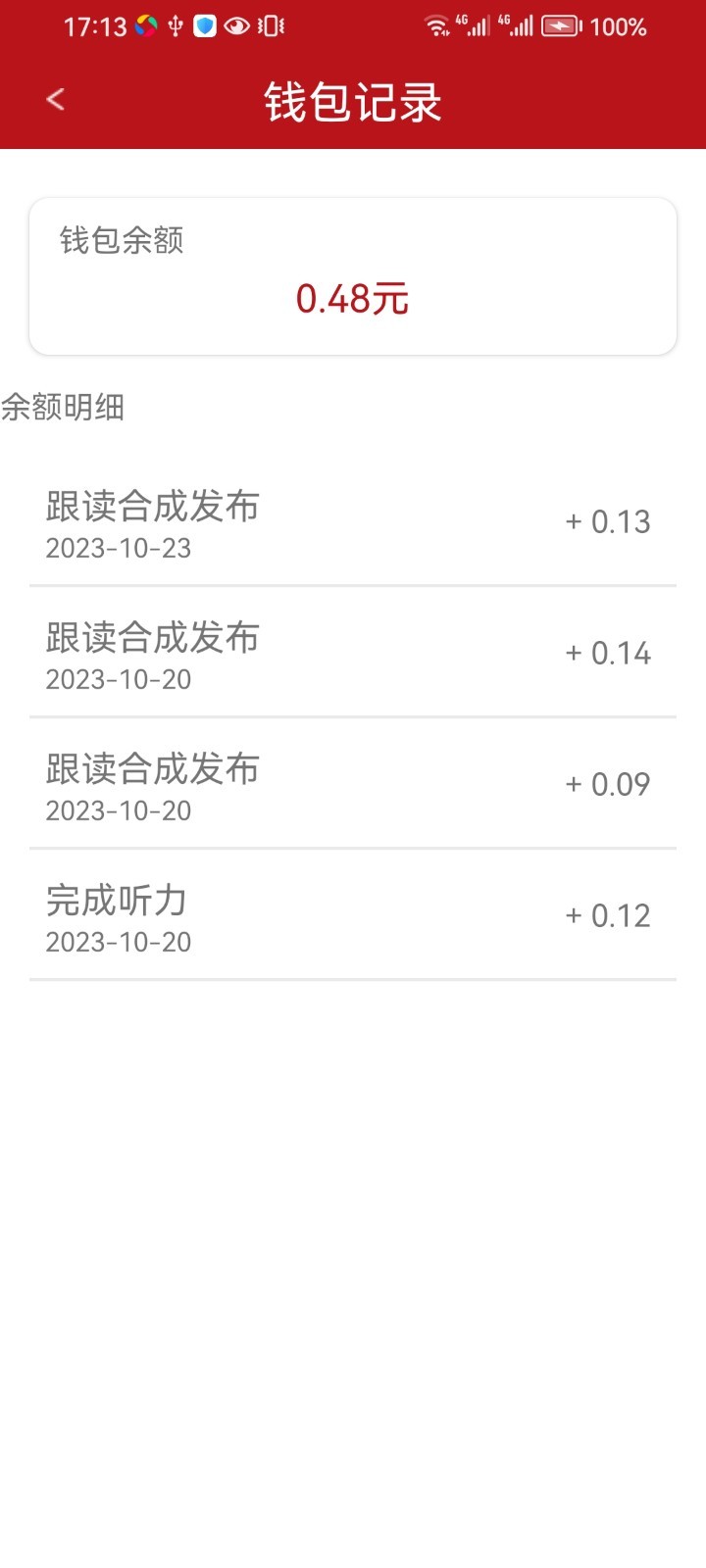Tap the + 0.13 amount entry
The width and height of the screenshot is (706, 1568).
pos(606,522)
